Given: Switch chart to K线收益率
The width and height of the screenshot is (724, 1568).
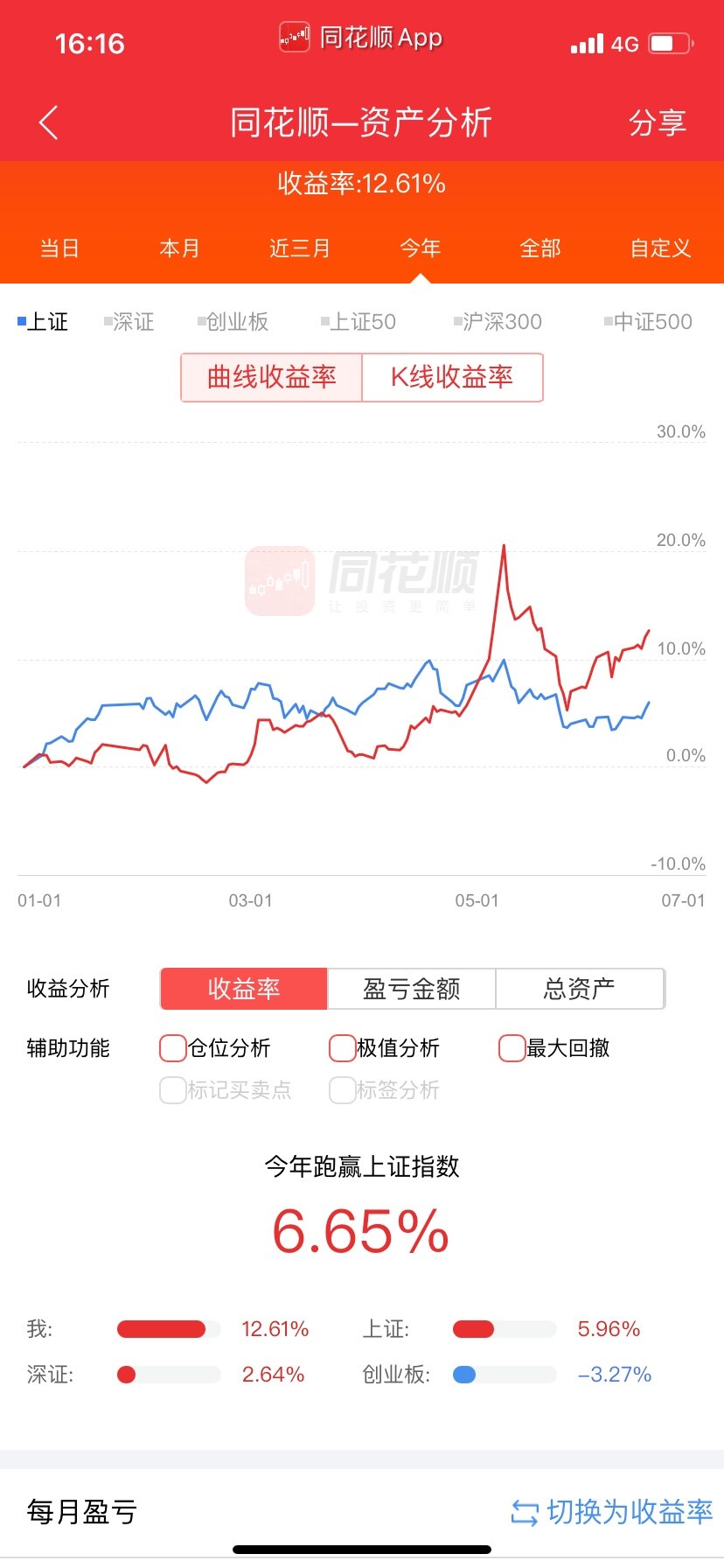Looking at the screenshot, I should [452, 377].
